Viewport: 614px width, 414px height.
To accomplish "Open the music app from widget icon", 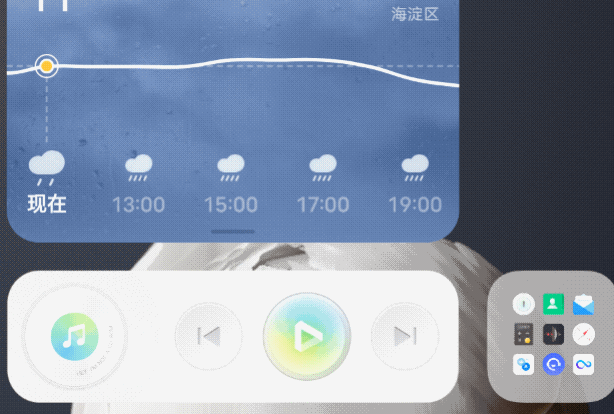I will [x=75, y=336].
